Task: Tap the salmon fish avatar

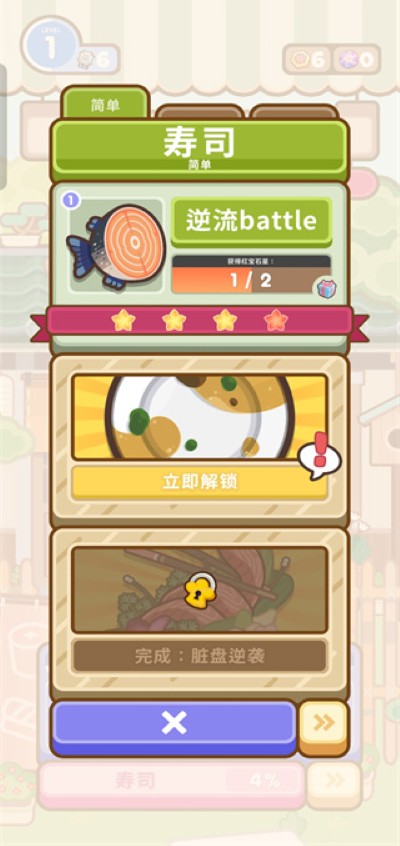Action: pos(117,247)
